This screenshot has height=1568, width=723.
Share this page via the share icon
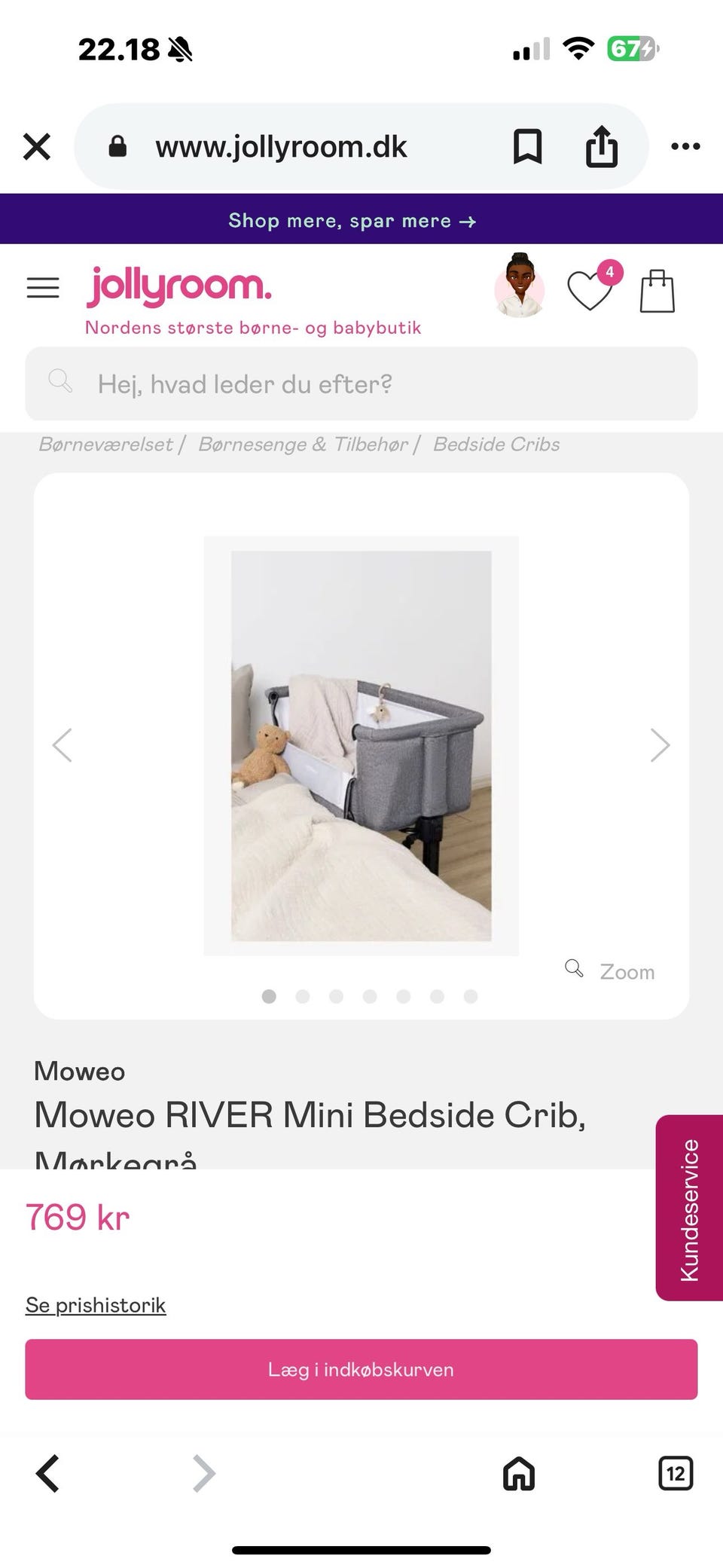point(601,145)
